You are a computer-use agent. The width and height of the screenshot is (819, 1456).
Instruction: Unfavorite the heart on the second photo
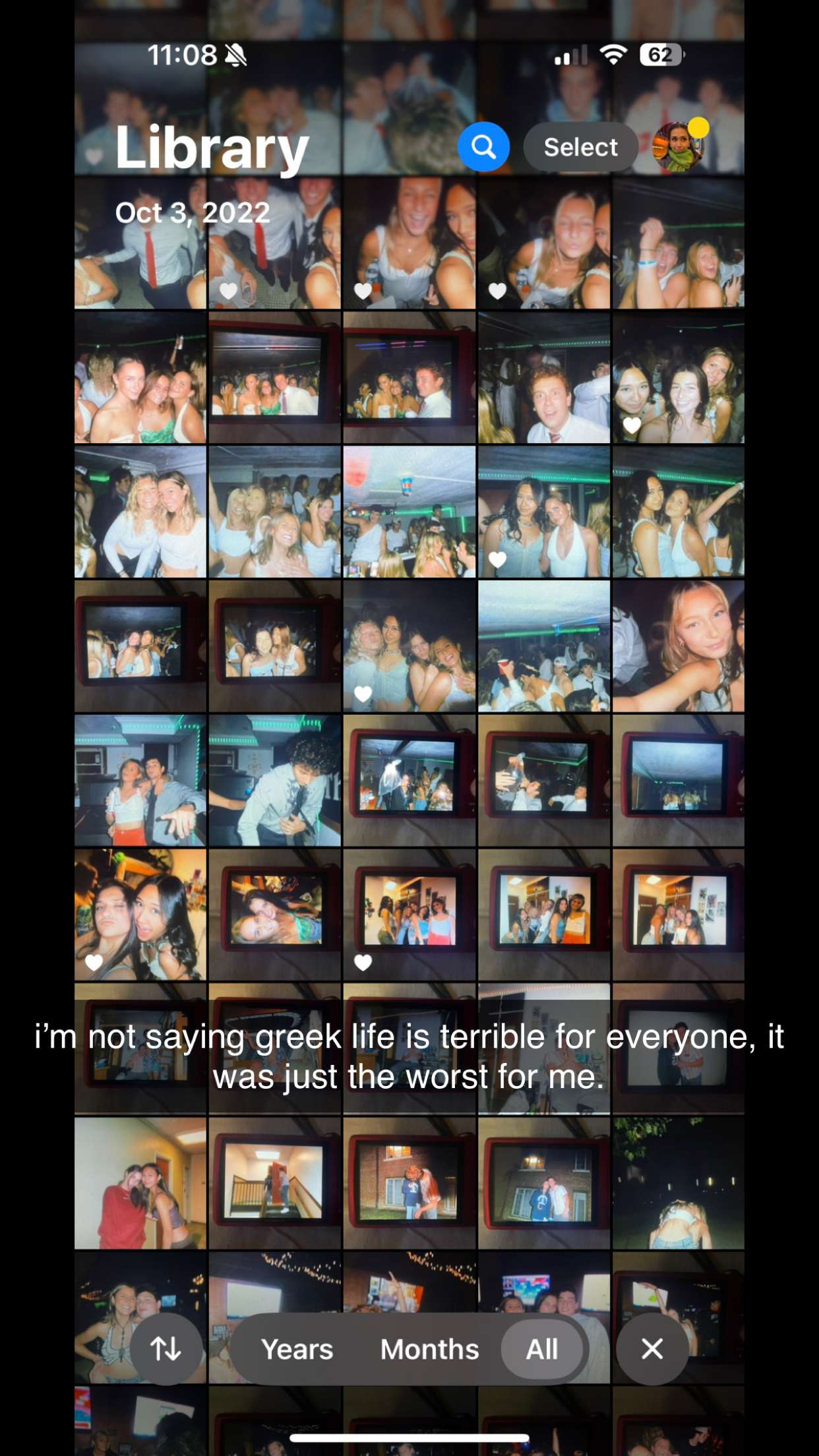228,290
